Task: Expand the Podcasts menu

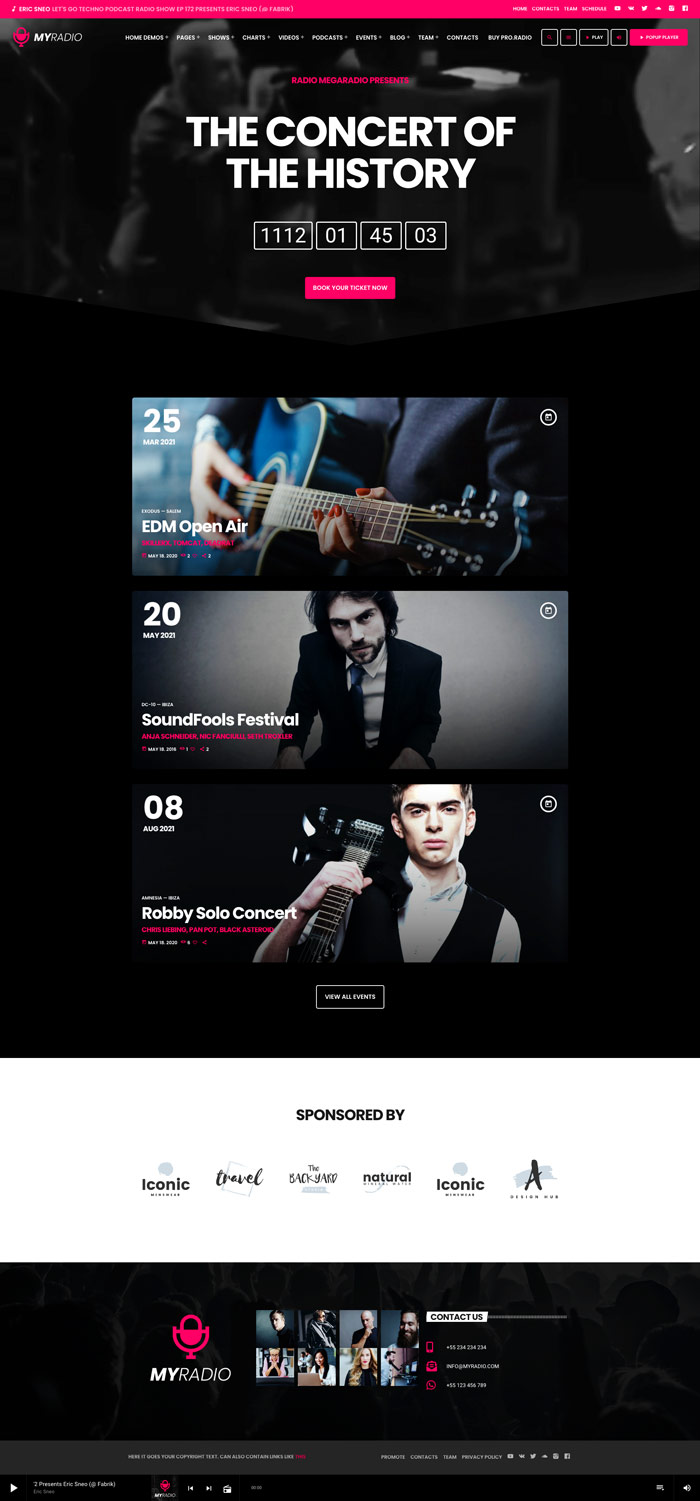Action: tap(327, 37)
